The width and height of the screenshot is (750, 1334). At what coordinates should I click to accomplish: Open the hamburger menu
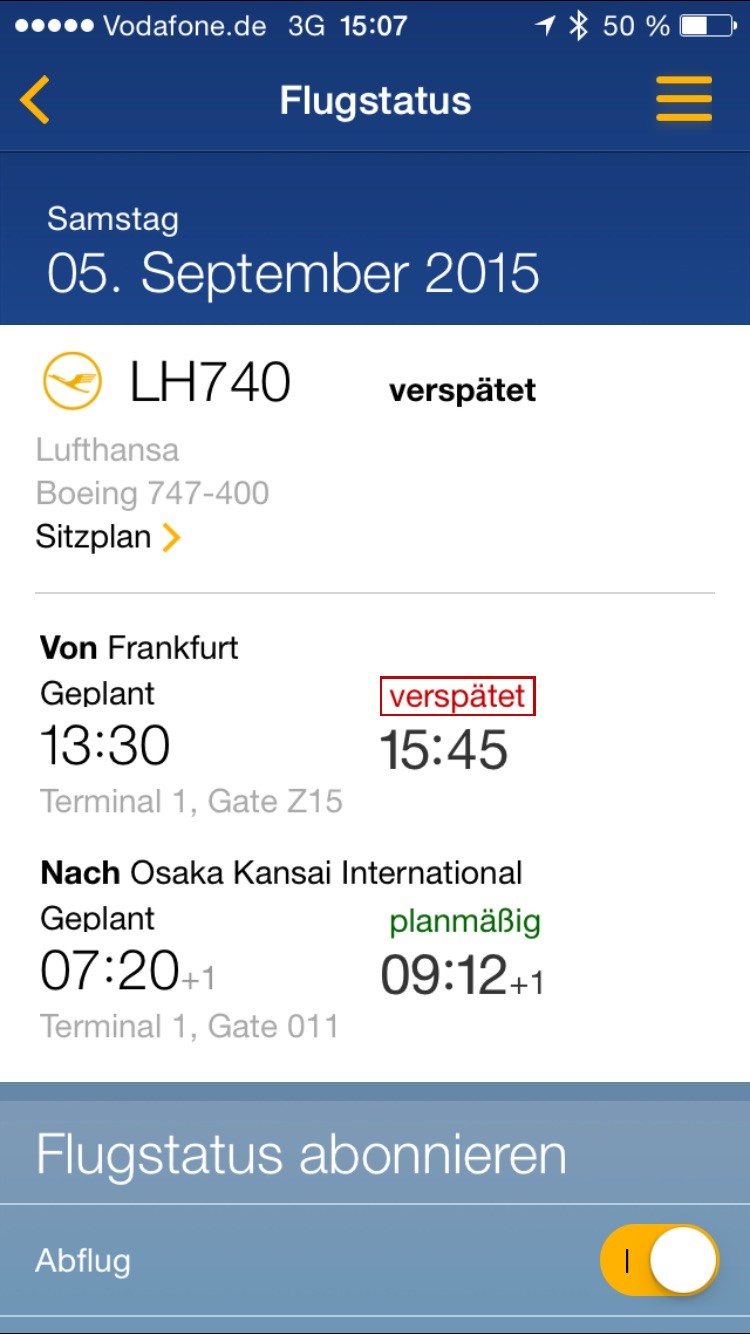click(684, 100)
